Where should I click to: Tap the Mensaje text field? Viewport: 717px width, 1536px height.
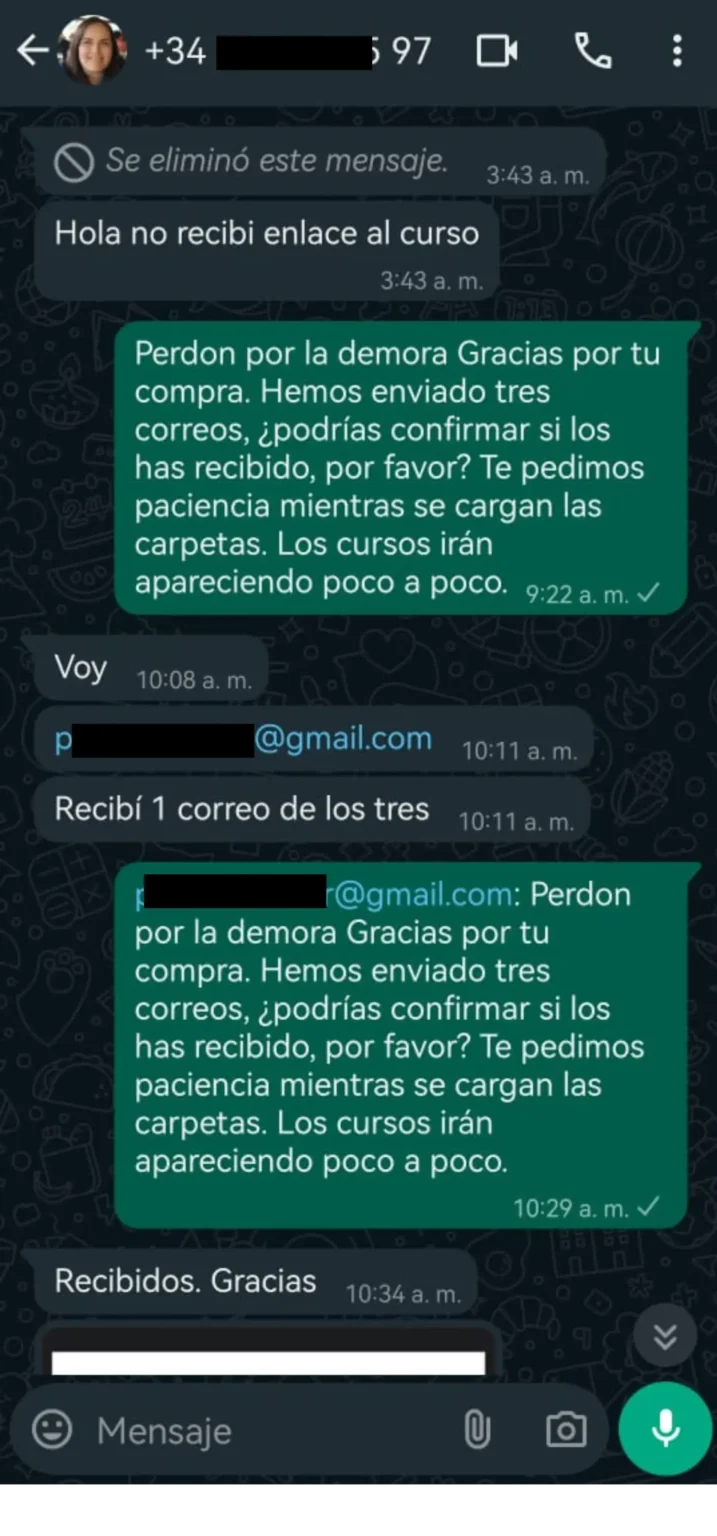tap(260, 1431)
